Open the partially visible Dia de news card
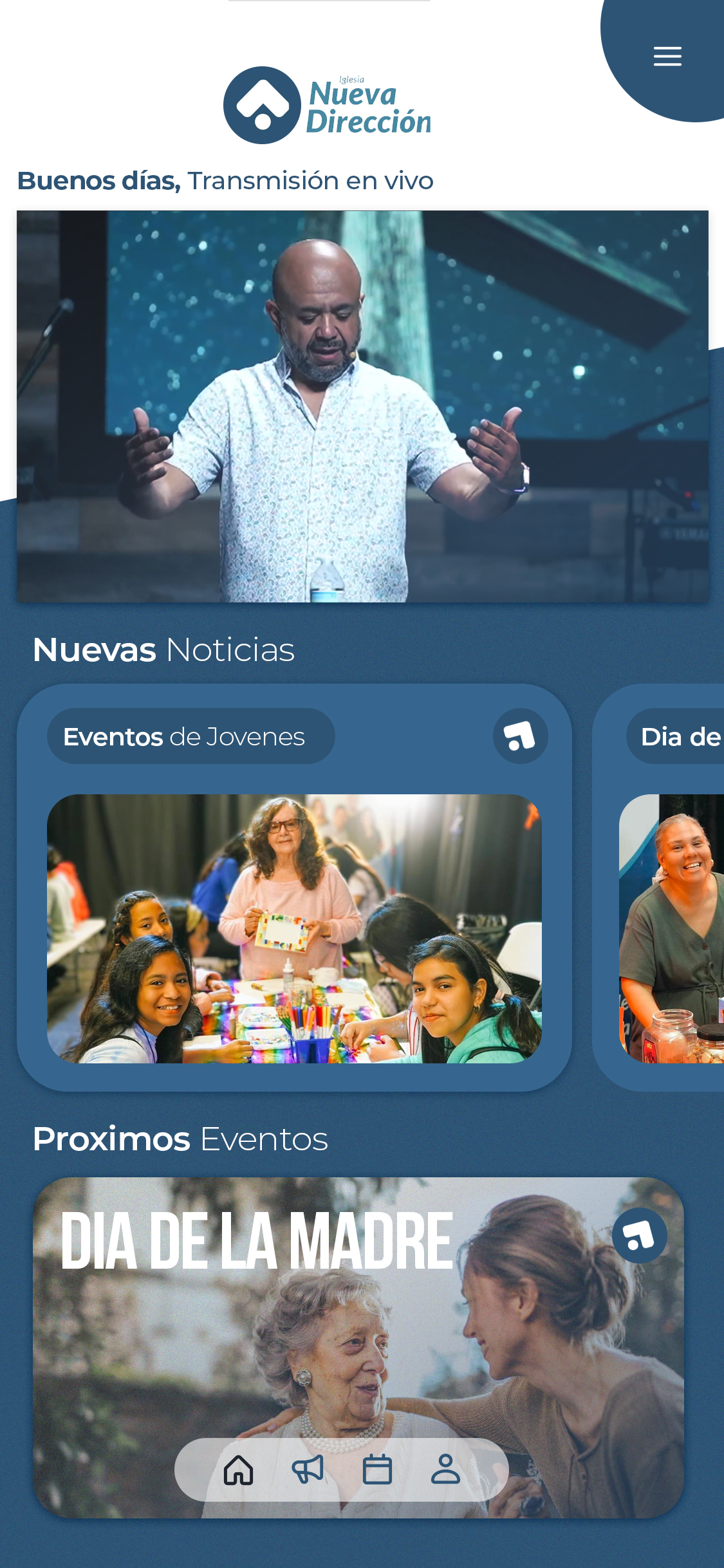The height and width of the screenshot is (1568, 724). [x=658, y=887]
